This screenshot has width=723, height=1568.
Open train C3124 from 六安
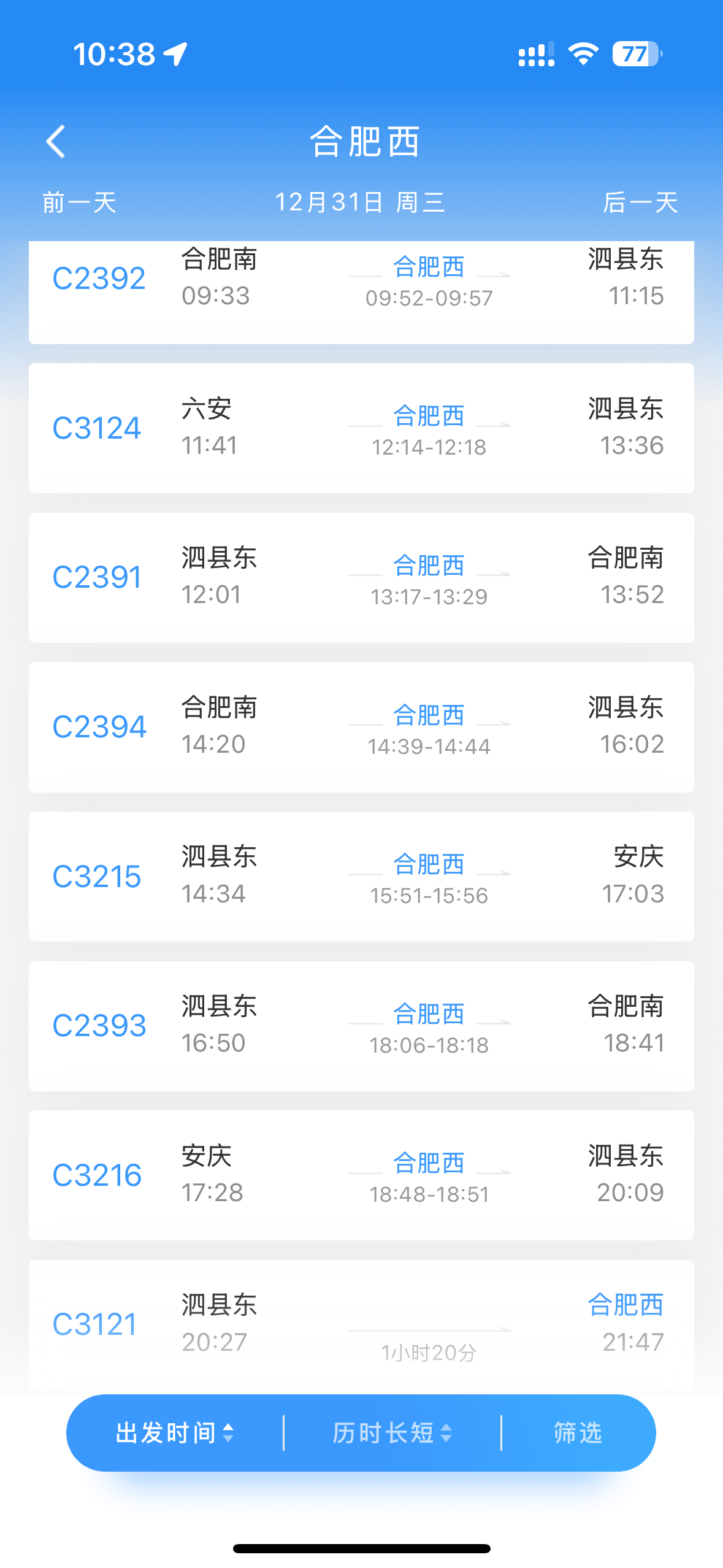click(x=361, y=428)
